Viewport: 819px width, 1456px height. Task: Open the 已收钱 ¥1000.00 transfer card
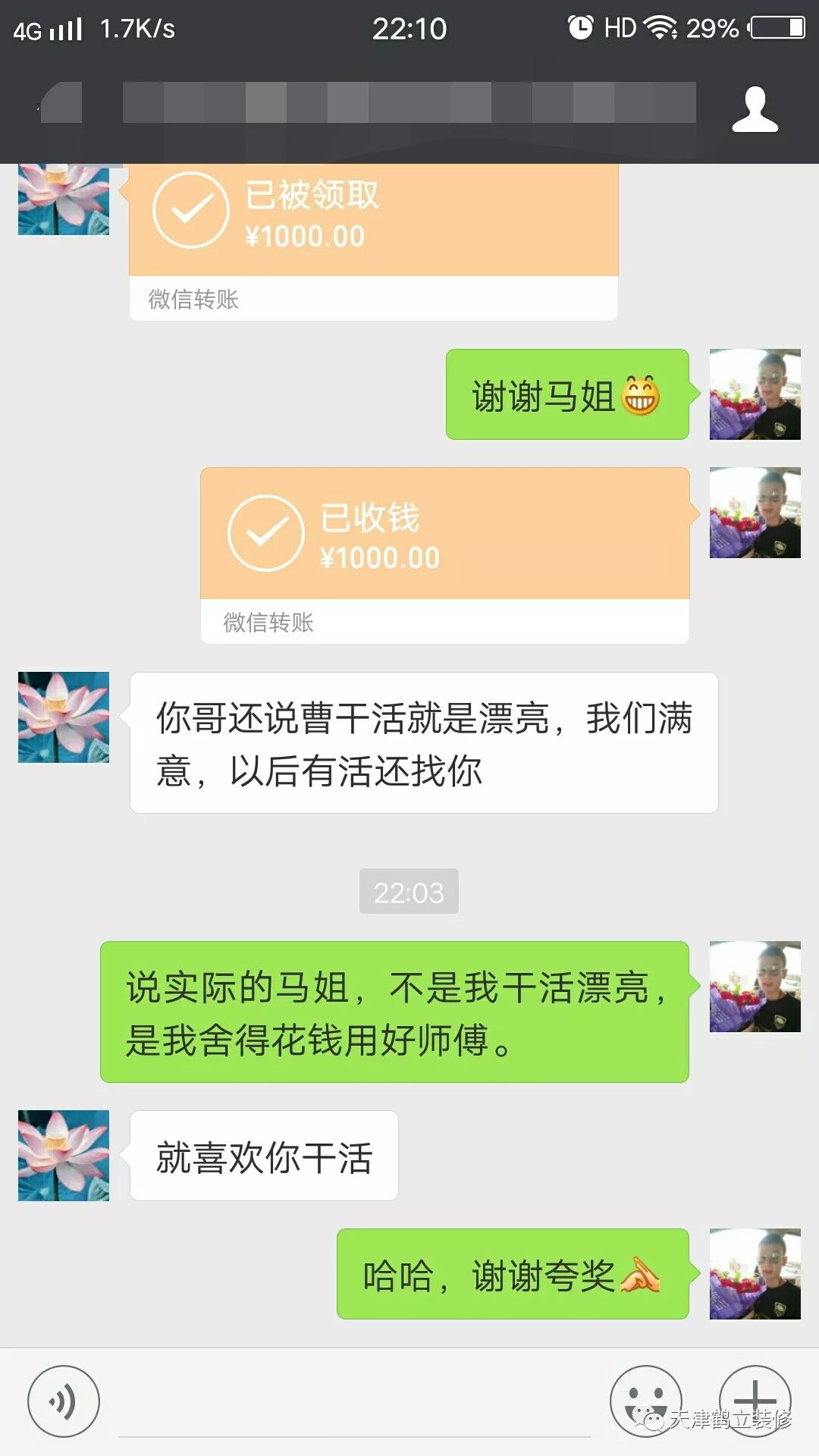click(x=445, y=556)
